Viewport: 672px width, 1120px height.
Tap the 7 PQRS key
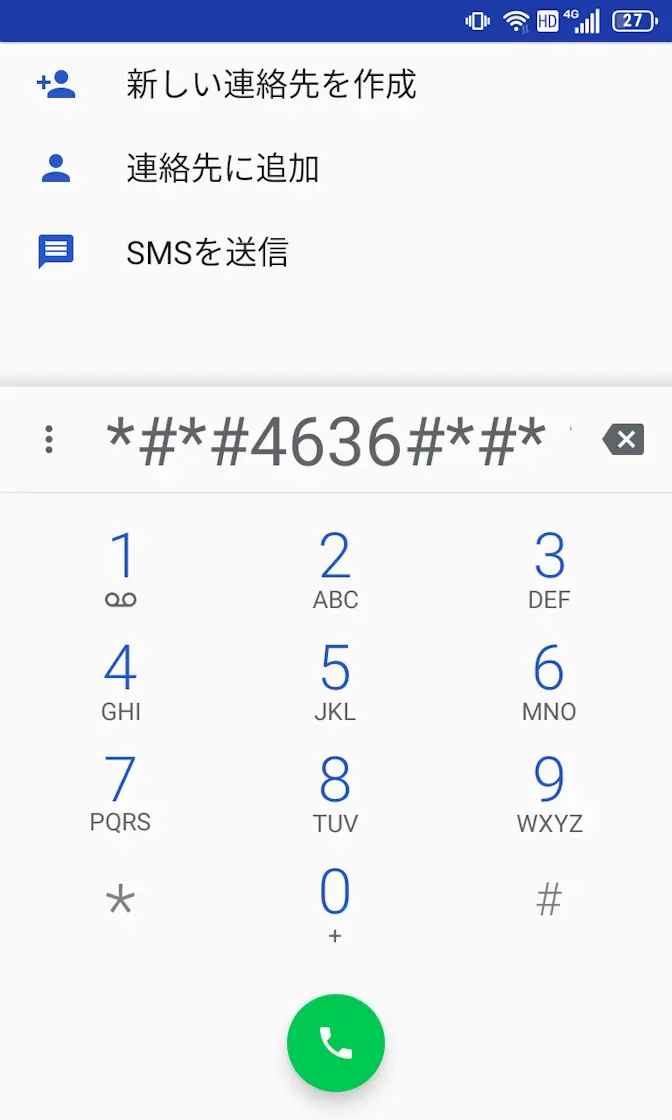(121, 794)
